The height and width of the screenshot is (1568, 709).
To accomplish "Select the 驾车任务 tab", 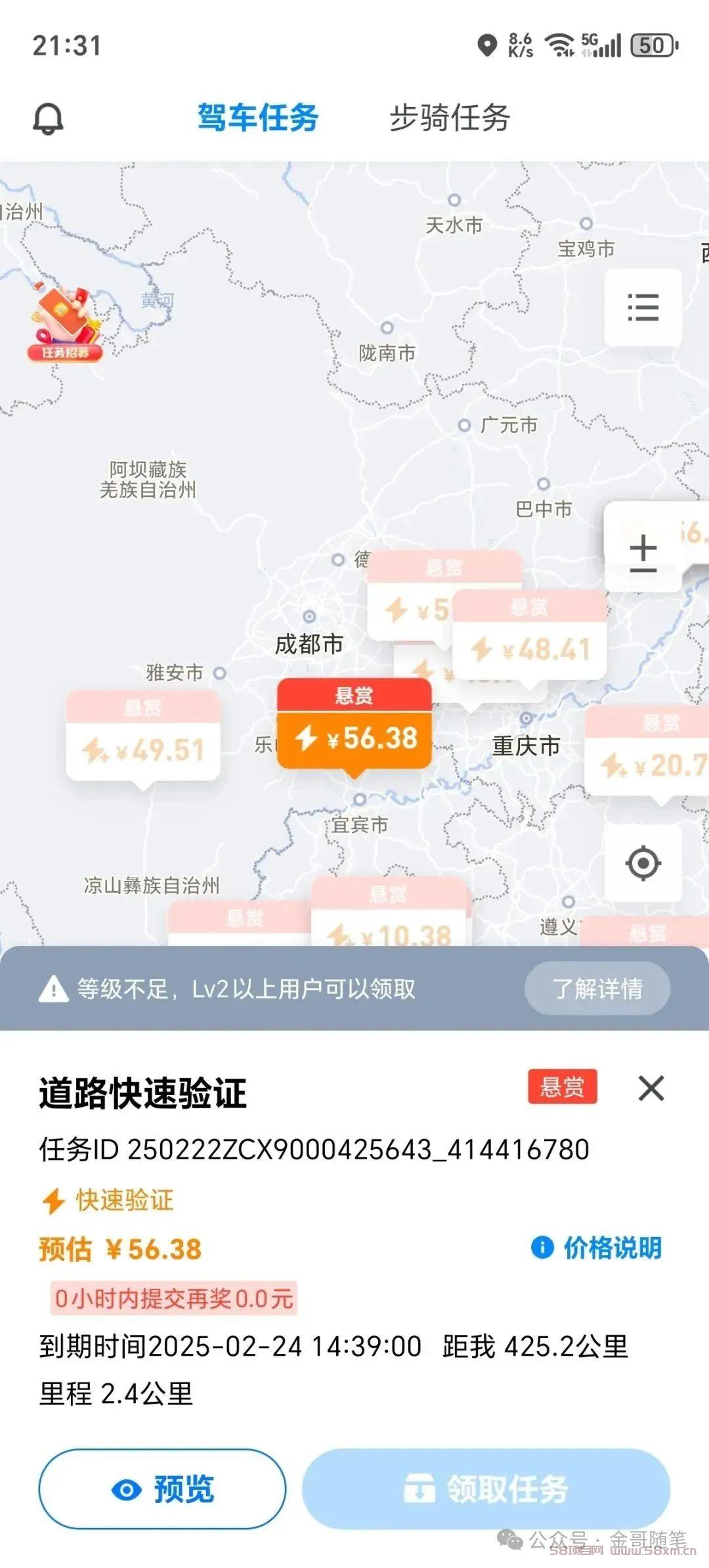I will pyautogui.click(x=258, y=118).
